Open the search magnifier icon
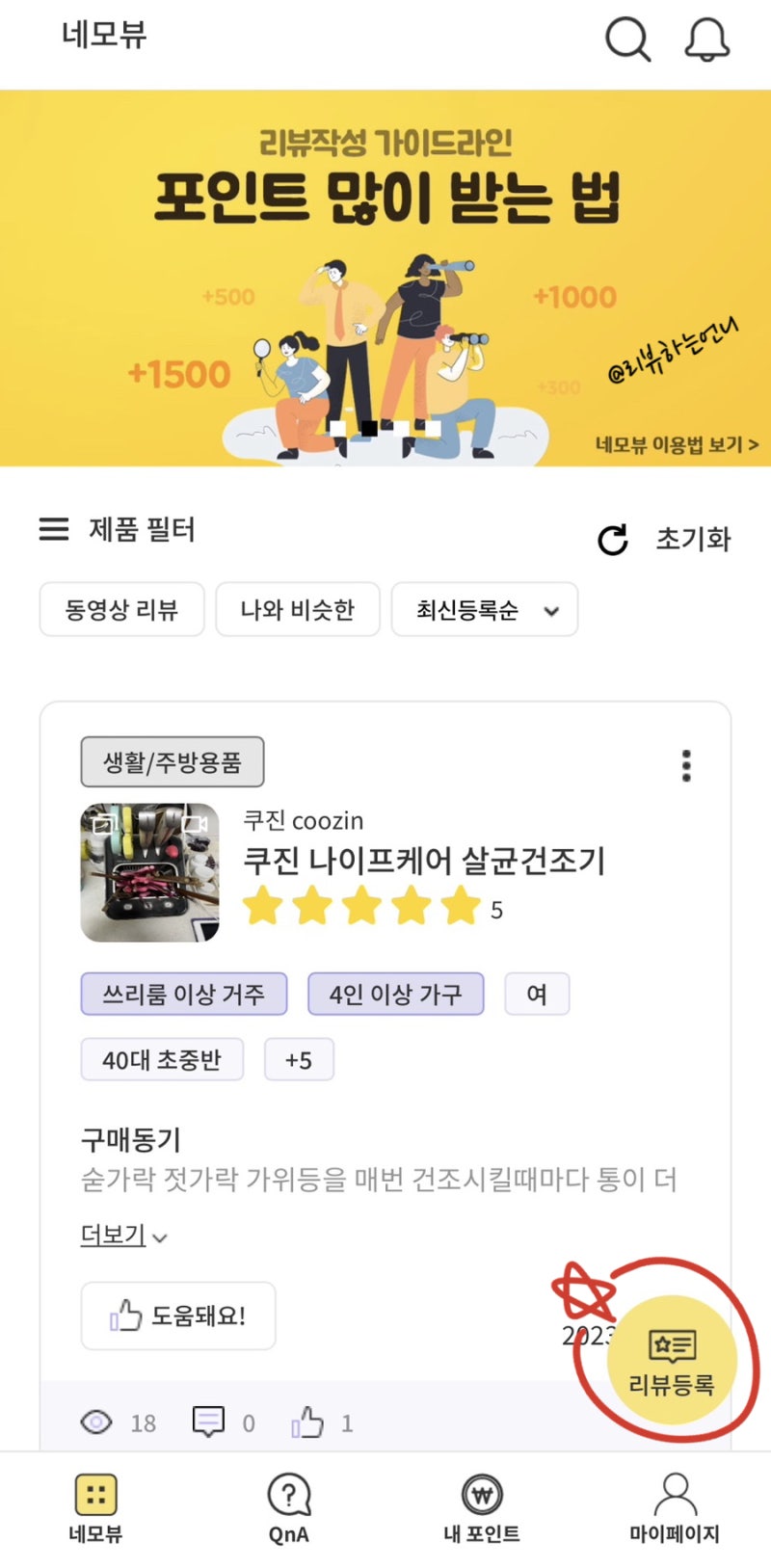 pyautogui.click(x=627, y=39)
